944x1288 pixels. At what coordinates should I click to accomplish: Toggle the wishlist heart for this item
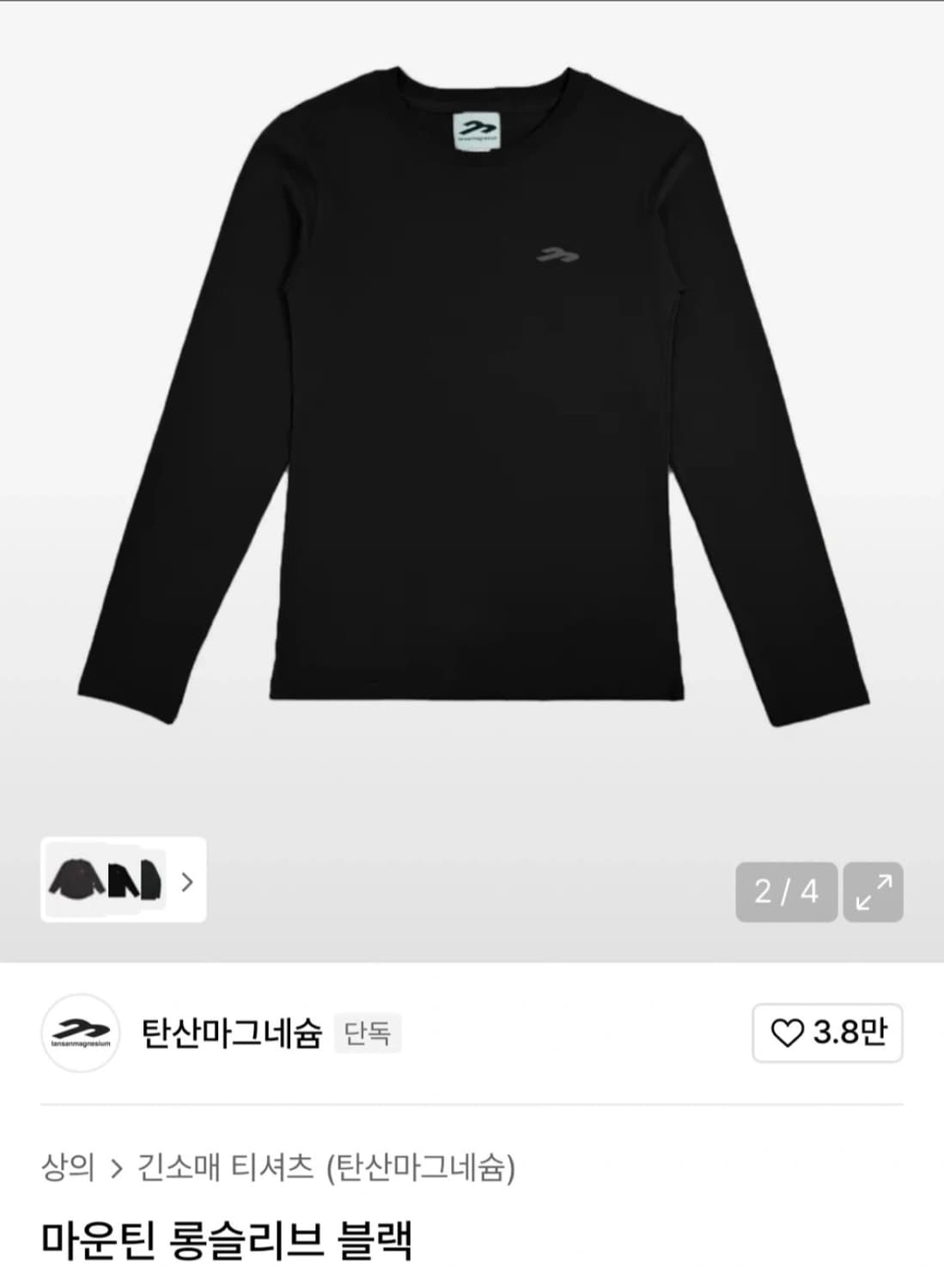click(x=787, y=1034)
